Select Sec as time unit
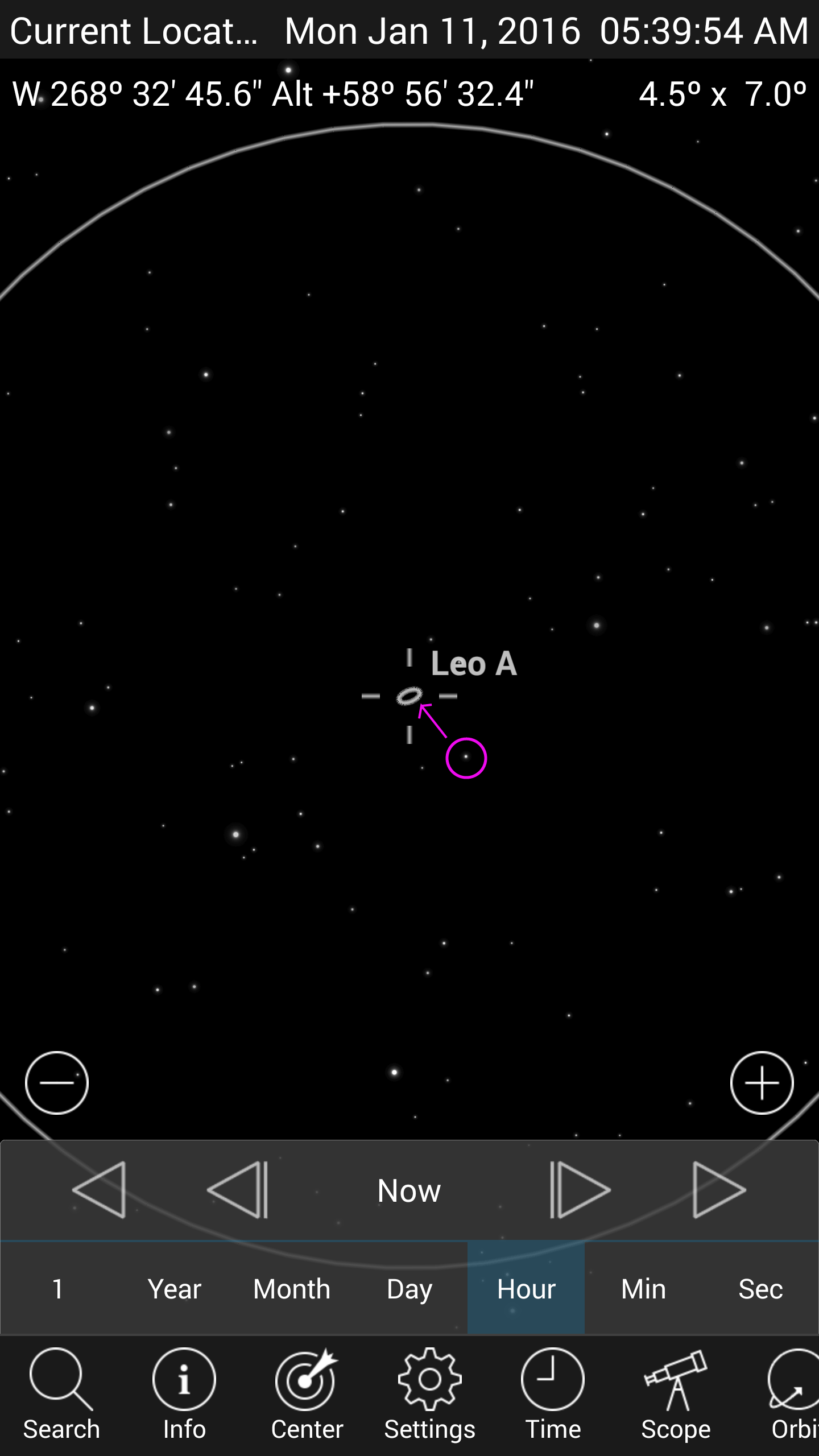Viewport: 819px width, 1456px height. coord(760,1289)
